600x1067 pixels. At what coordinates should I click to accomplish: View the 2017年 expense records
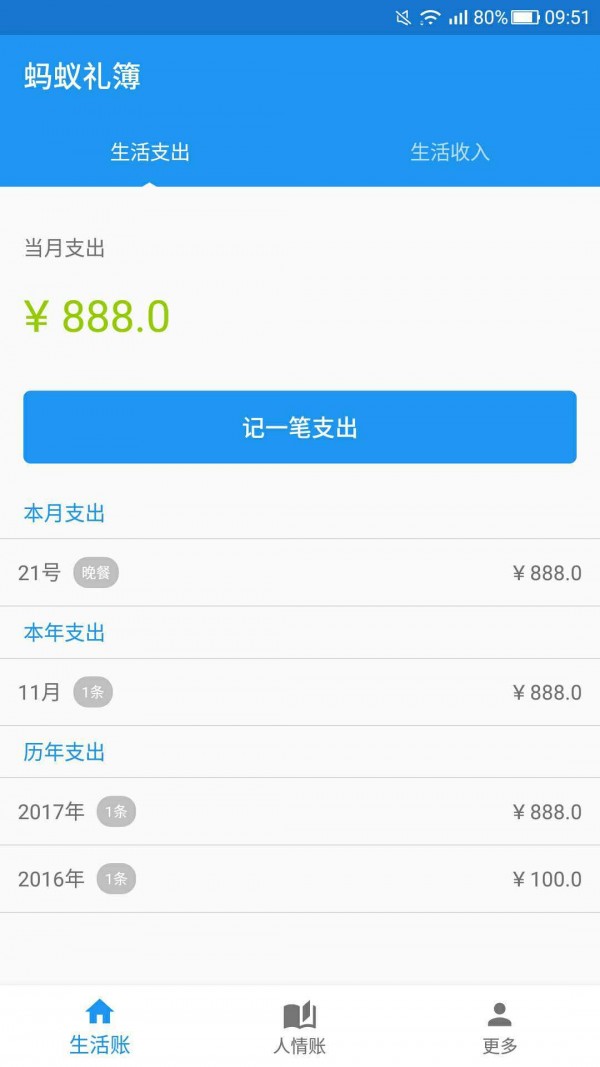click(x=300, y=812)
